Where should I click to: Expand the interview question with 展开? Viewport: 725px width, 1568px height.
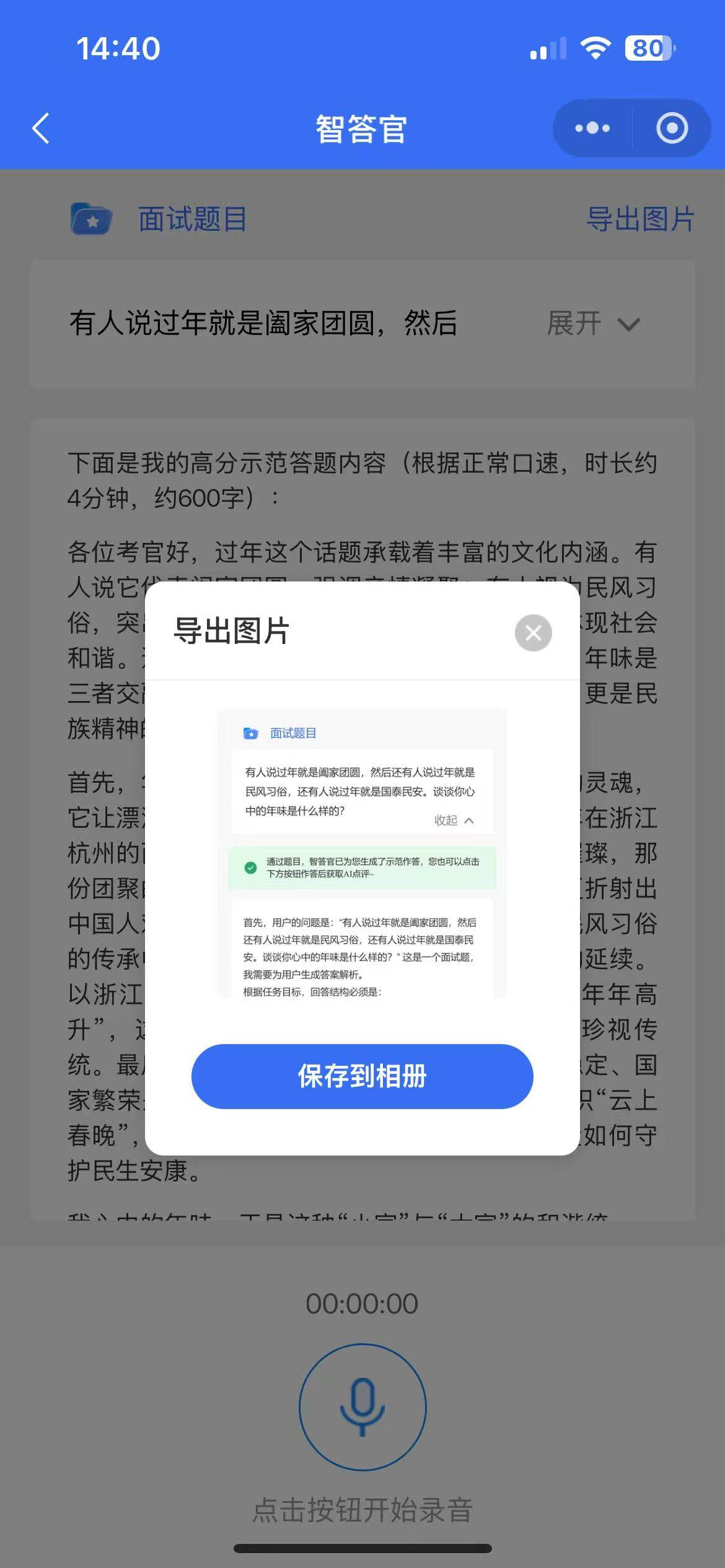pos(593,323)
